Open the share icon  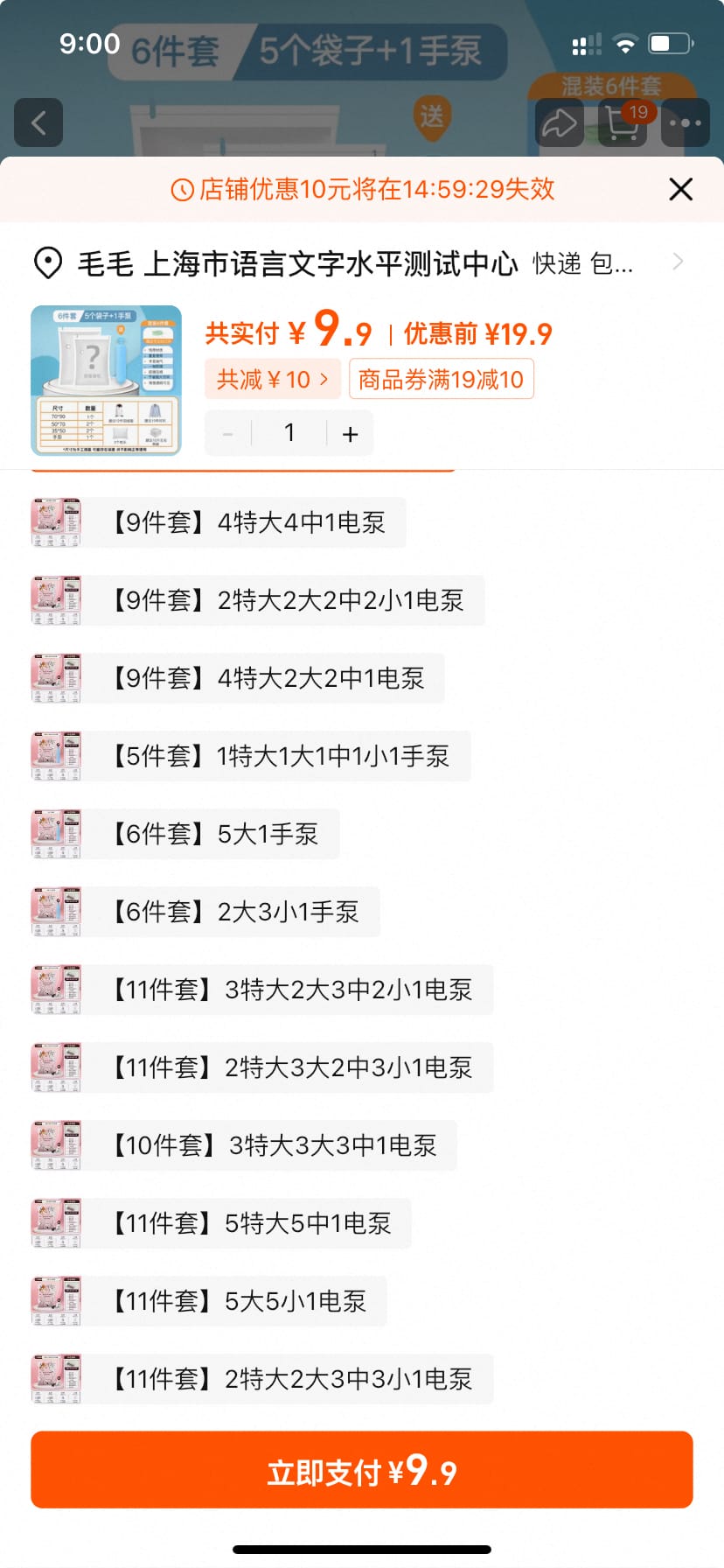pyautogui.click(x=560, y=122)
